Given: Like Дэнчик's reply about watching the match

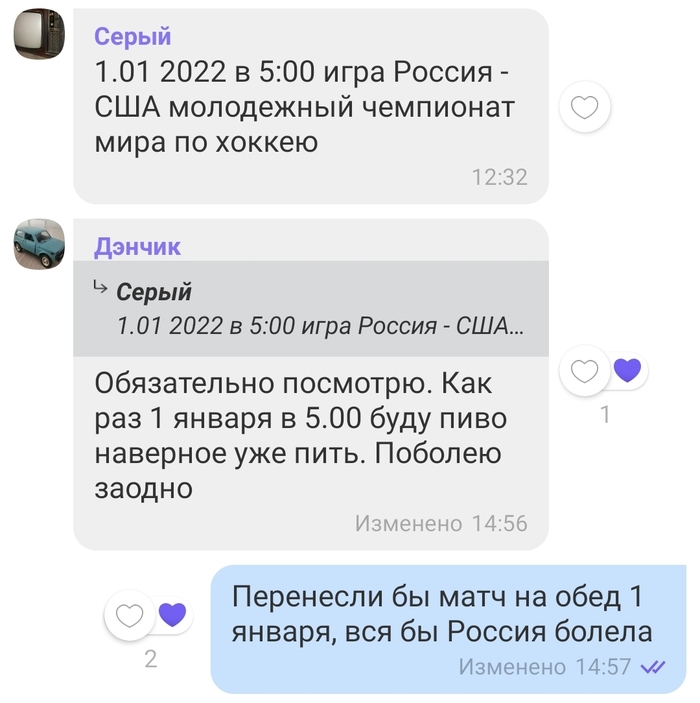Looking at the screenshot, I should tap(584, 372).
